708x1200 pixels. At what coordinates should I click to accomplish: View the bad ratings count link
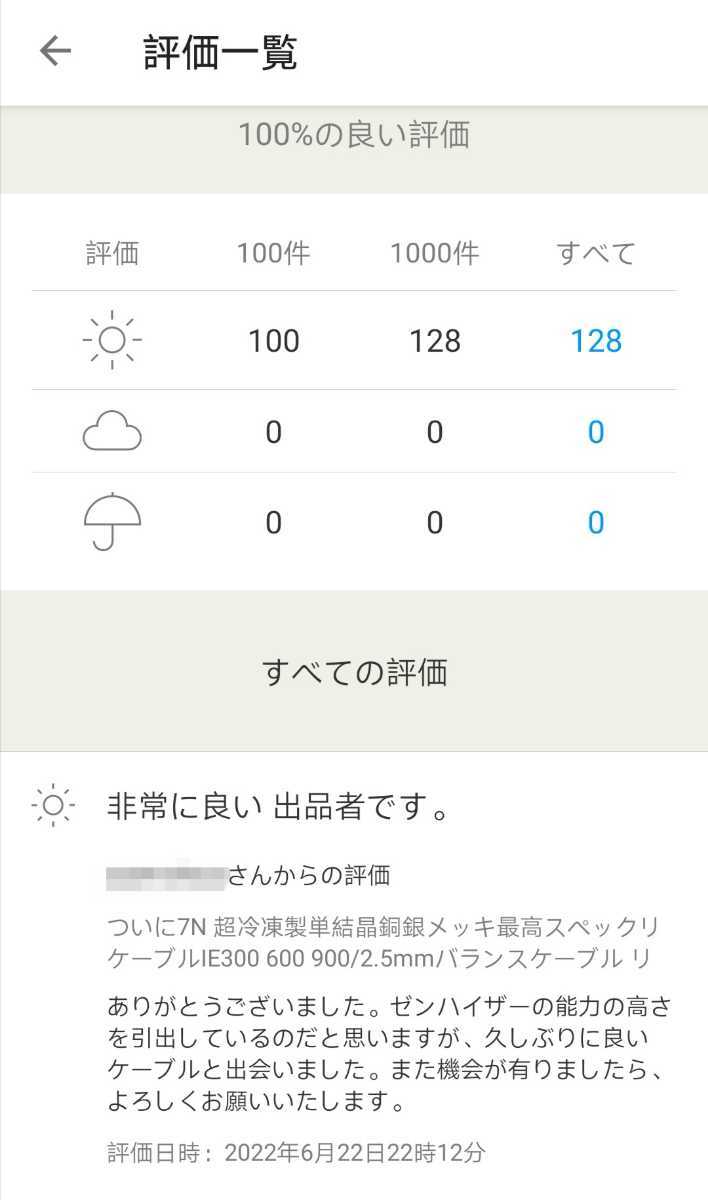coord(596,522)
